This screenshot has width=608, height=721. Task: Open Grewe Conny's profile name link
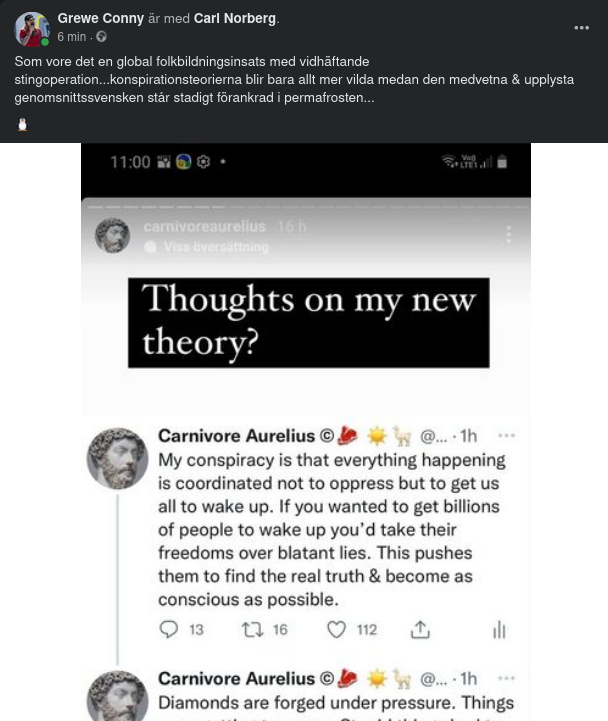coord(101,18)
